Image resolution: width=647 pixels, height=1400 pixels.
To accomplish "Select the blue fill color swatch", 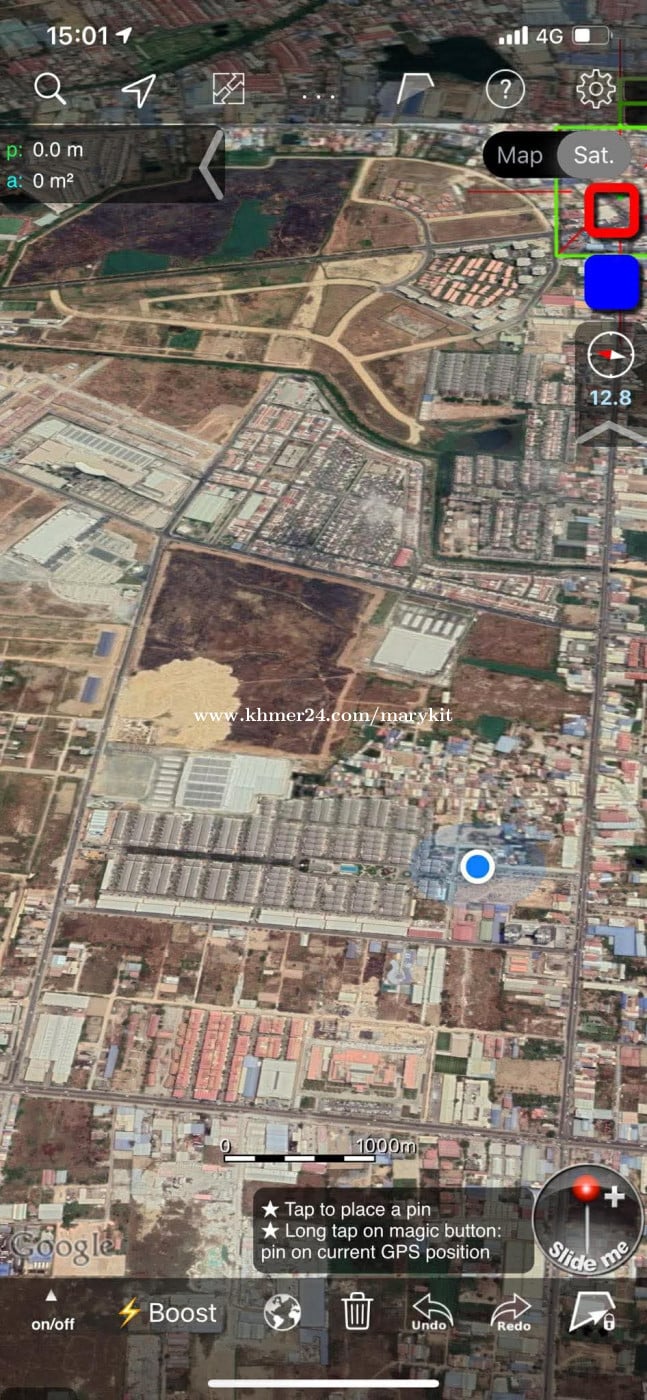I will [612, 282].
